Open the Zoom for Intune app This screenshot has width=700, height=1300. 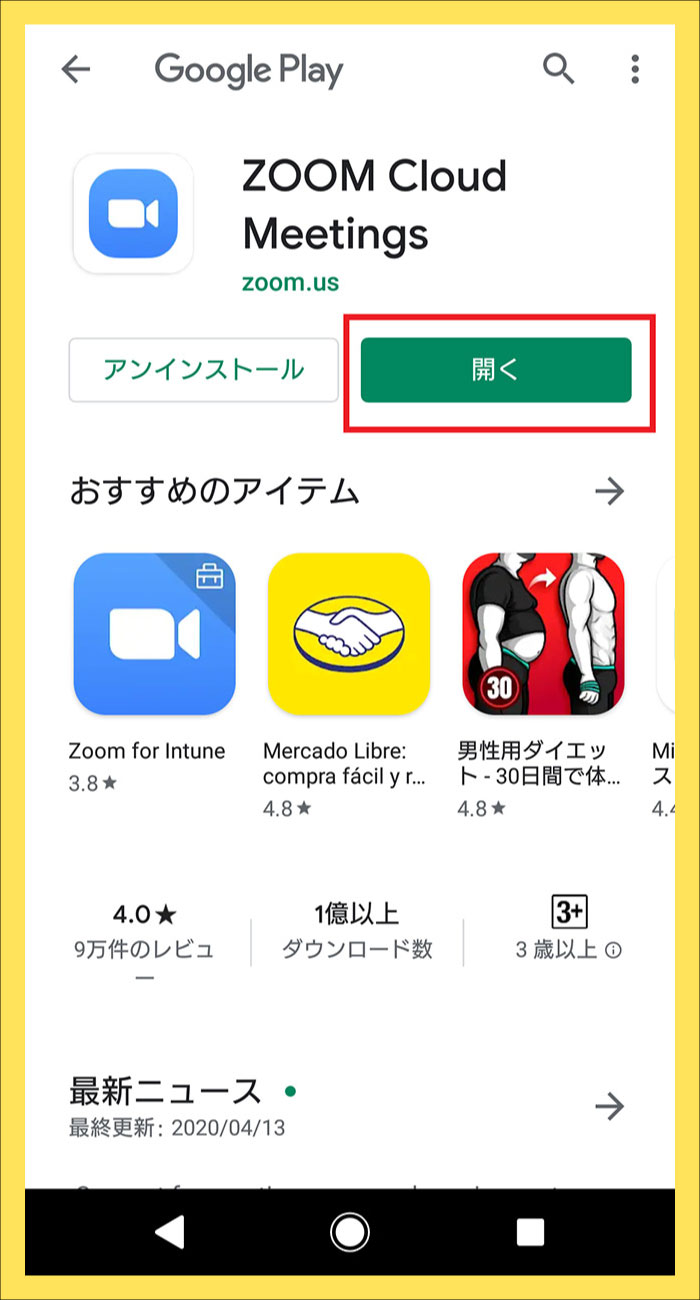[155, 634]
